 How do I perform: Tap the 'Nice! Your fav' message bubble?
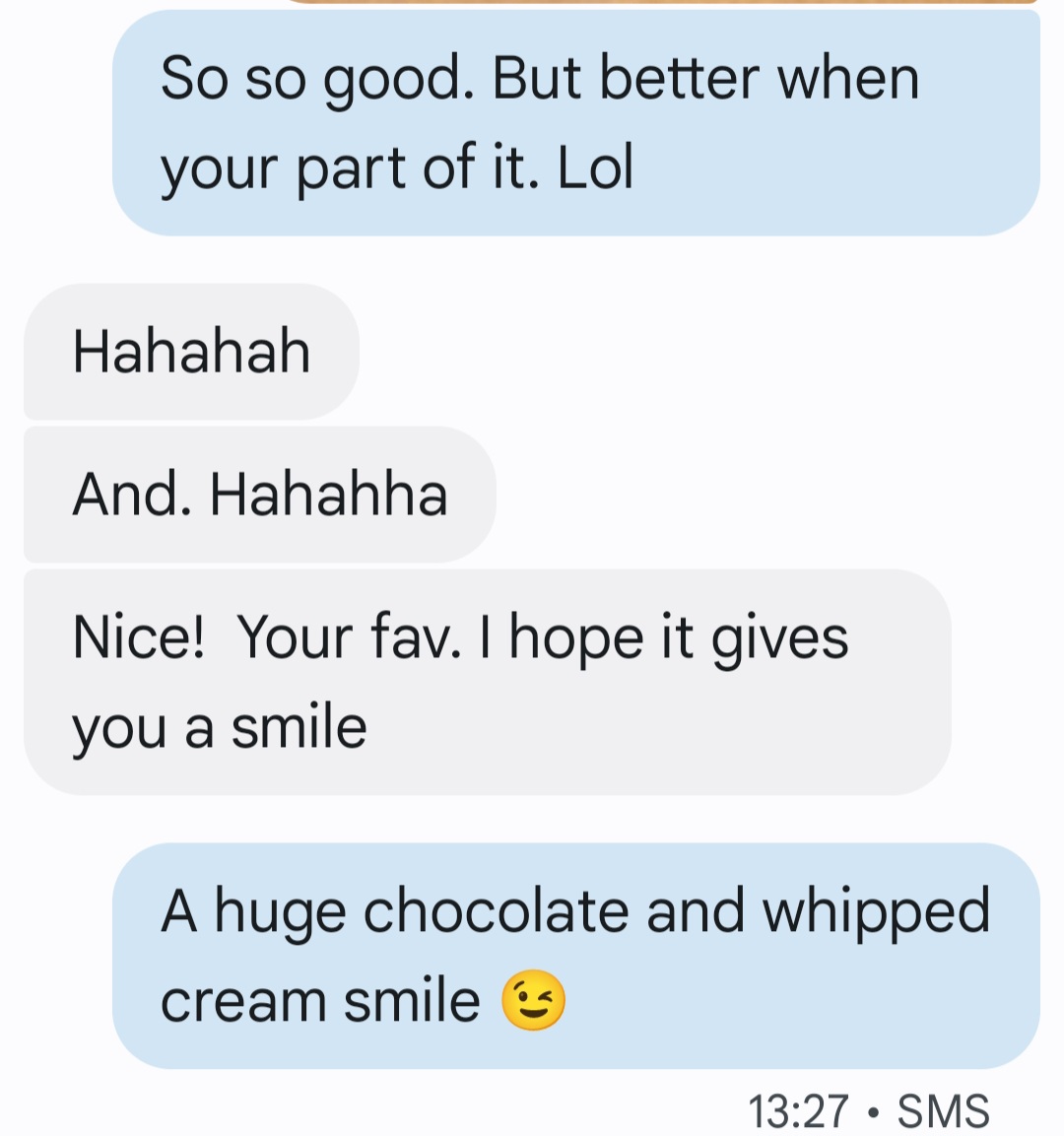pos(487,682)
